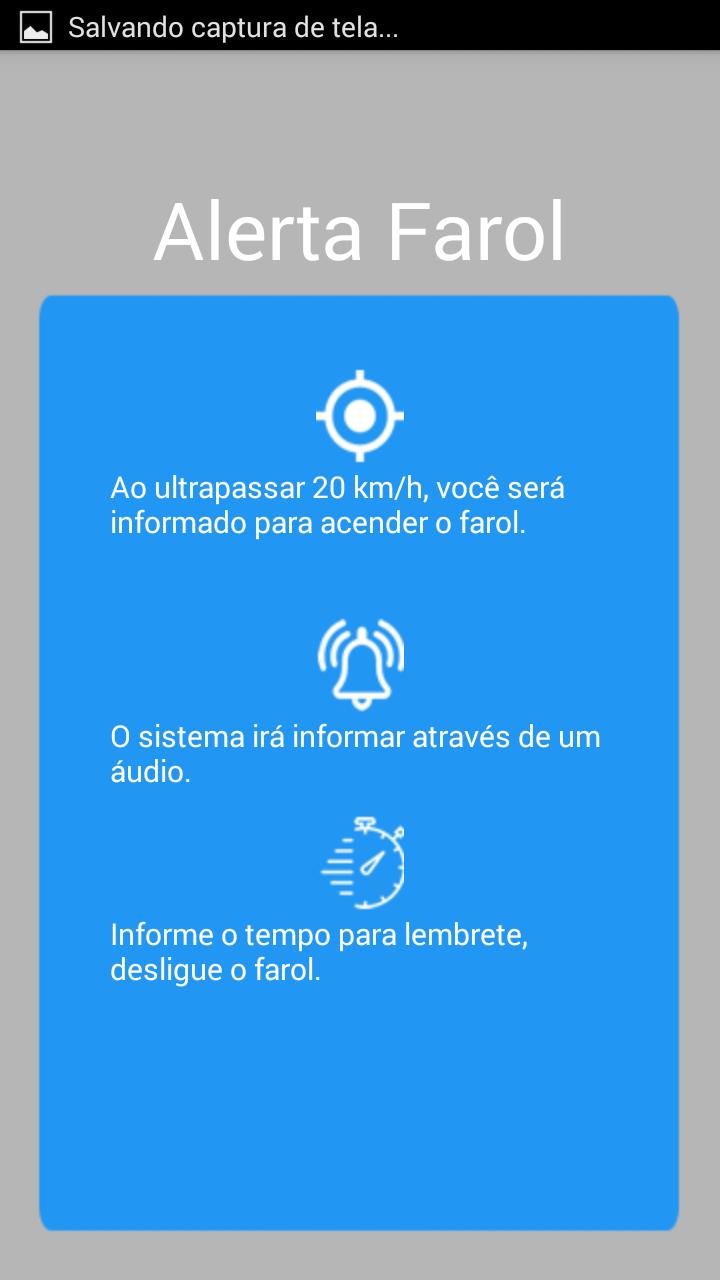Image resolution: width=720 pixels, height=1280 pixels.
Task: Select the audio notification description text
Action: click(354, 753)
